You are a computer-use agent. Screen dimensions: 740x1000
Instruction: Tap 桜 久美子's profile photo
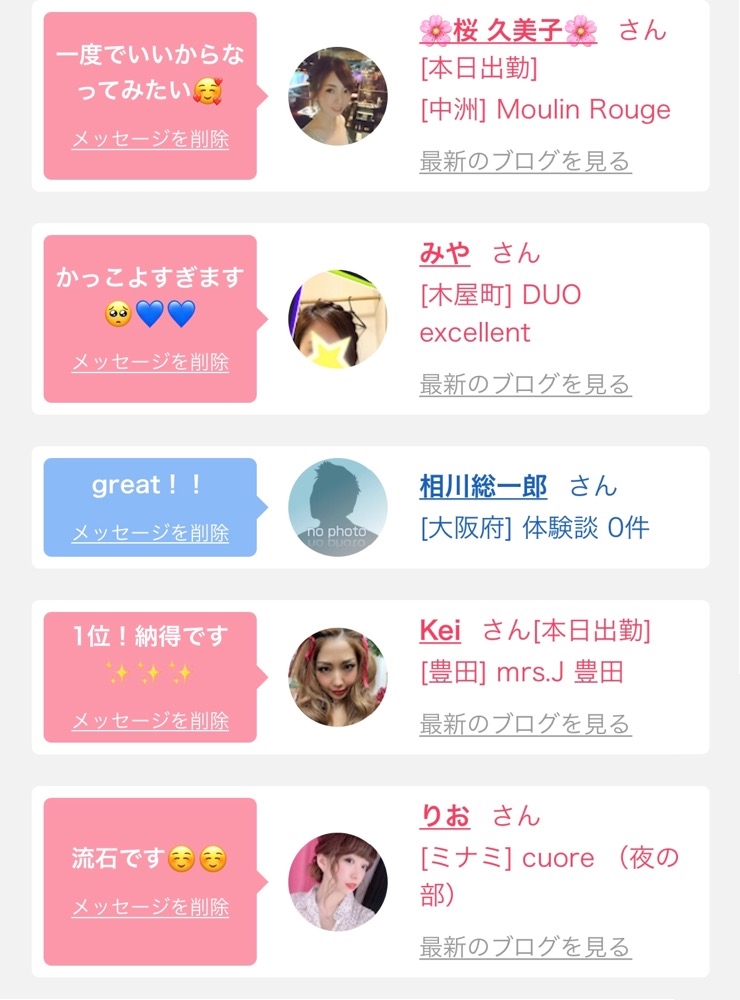tap(338, 96)
